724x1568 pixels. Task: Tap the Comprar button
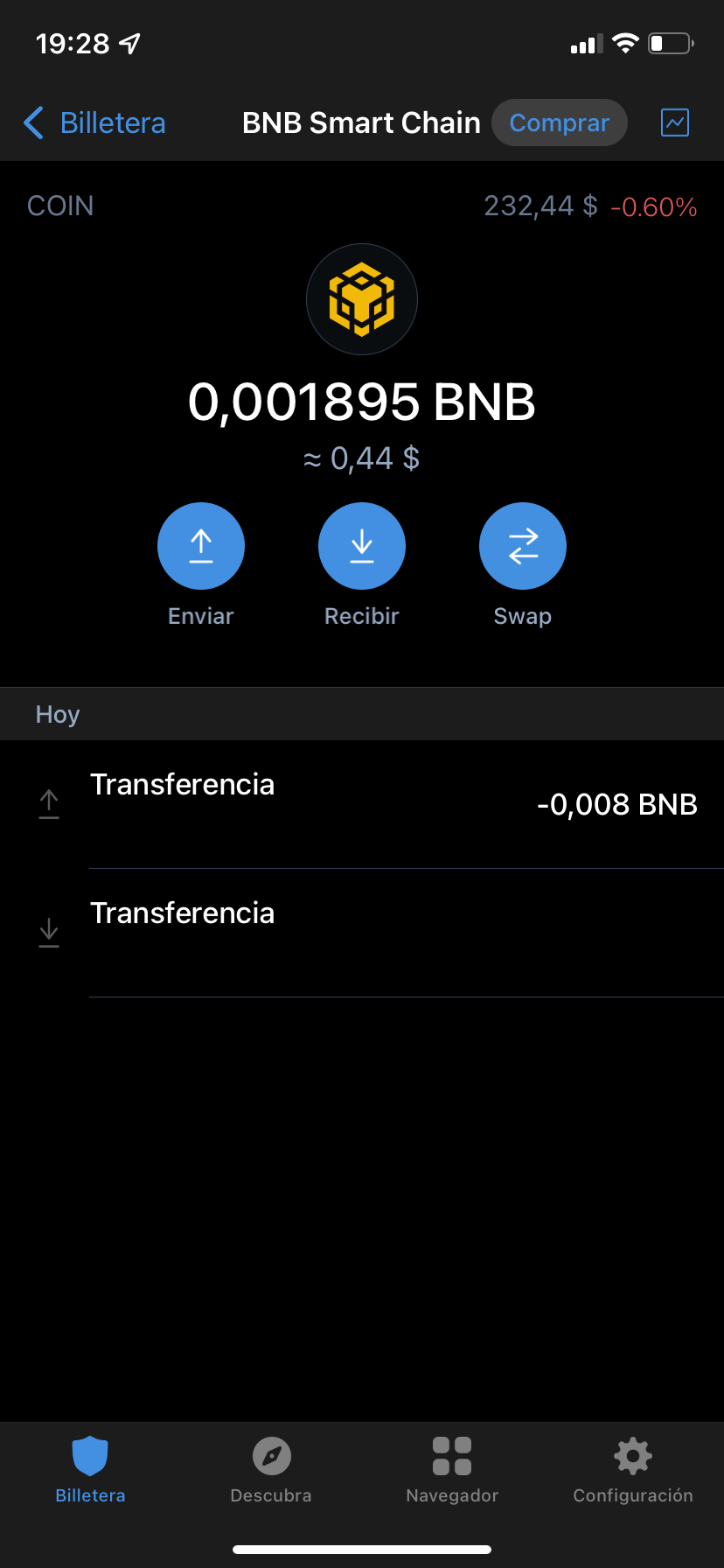pos(559,123)
